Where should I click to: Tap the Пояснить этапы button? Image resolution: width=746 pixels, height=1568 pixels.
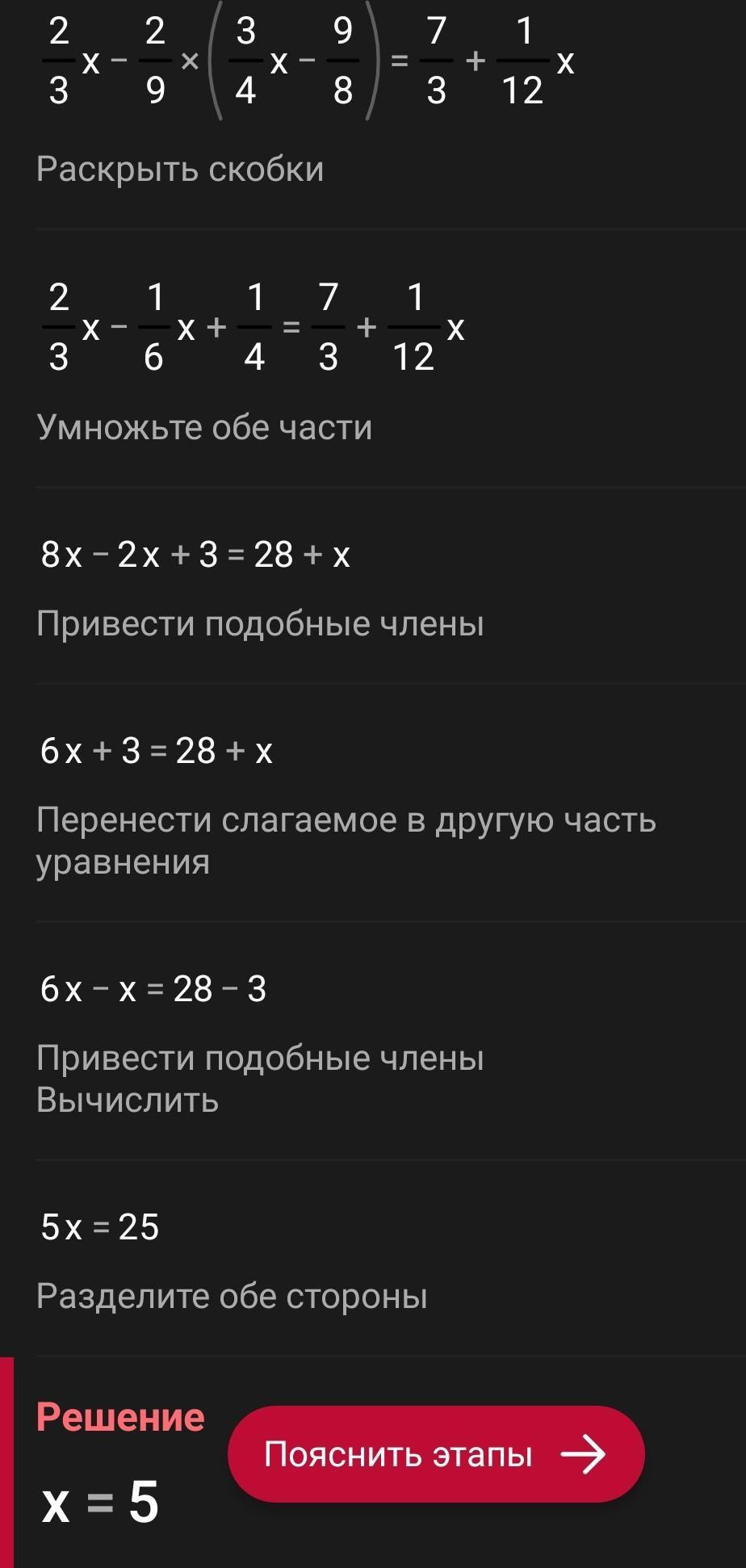[436, 1454]
